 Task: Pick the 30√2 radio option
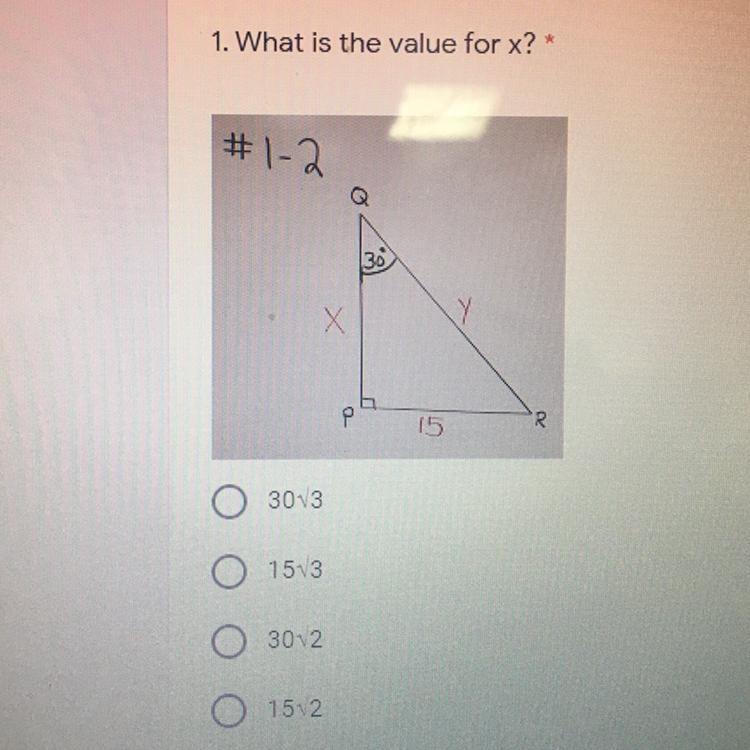[x=229, y=641]
